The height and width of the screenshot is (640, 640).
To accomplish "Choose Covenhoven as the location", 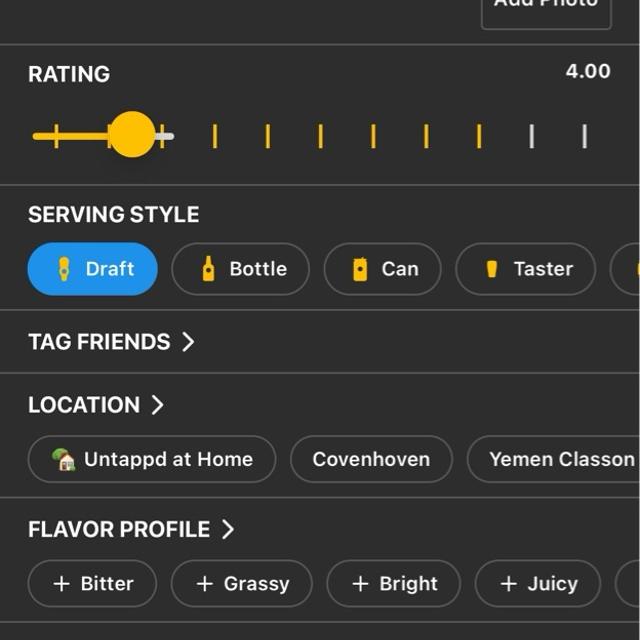I will click(371, 460).
